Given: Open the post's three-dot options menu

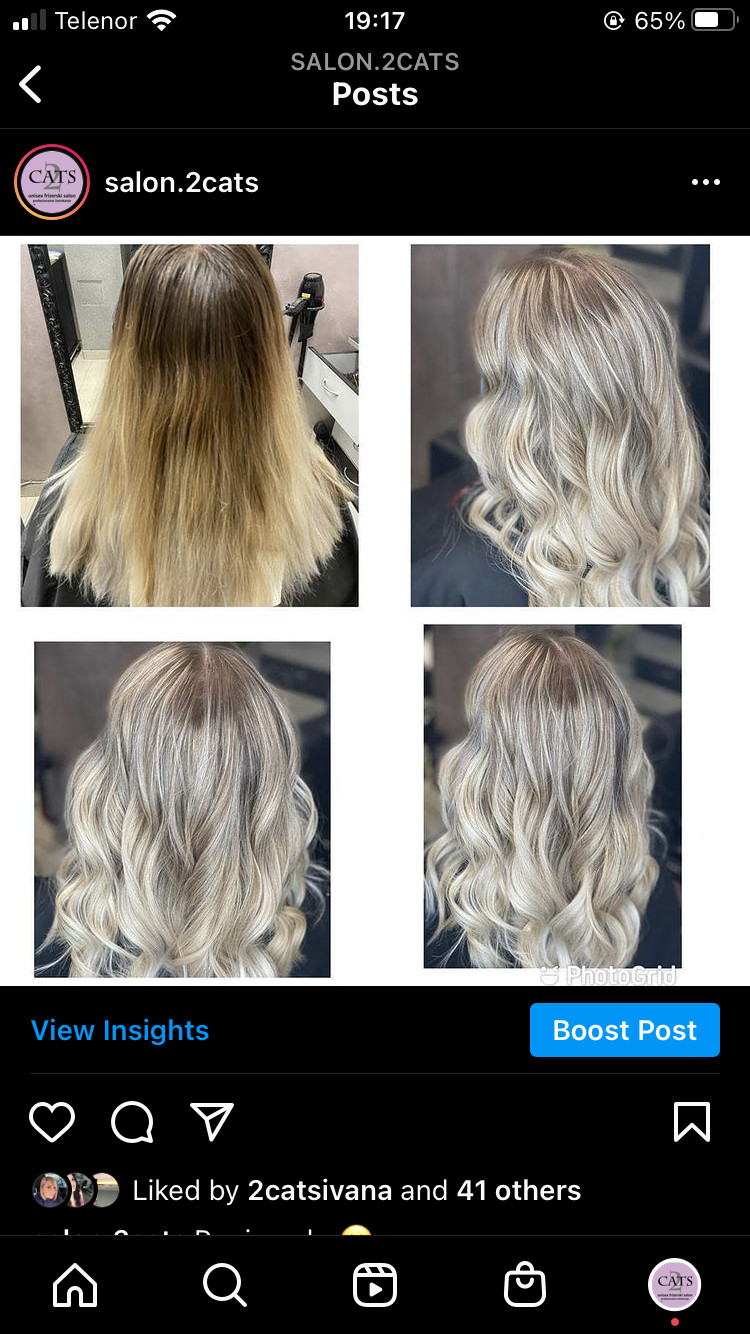Looking at the screenshot, I should pyautogui.click(x=705, y=182).
